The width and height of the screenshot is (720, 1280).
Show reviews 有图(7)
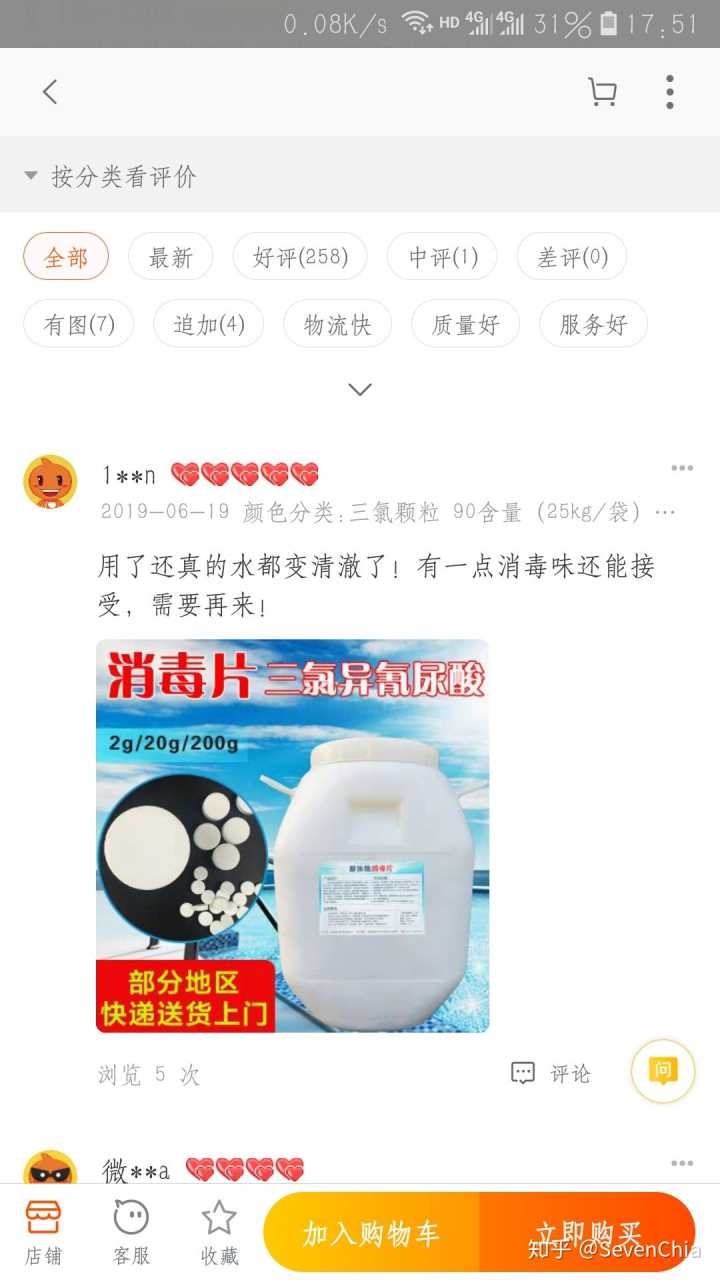pos(79,324)
